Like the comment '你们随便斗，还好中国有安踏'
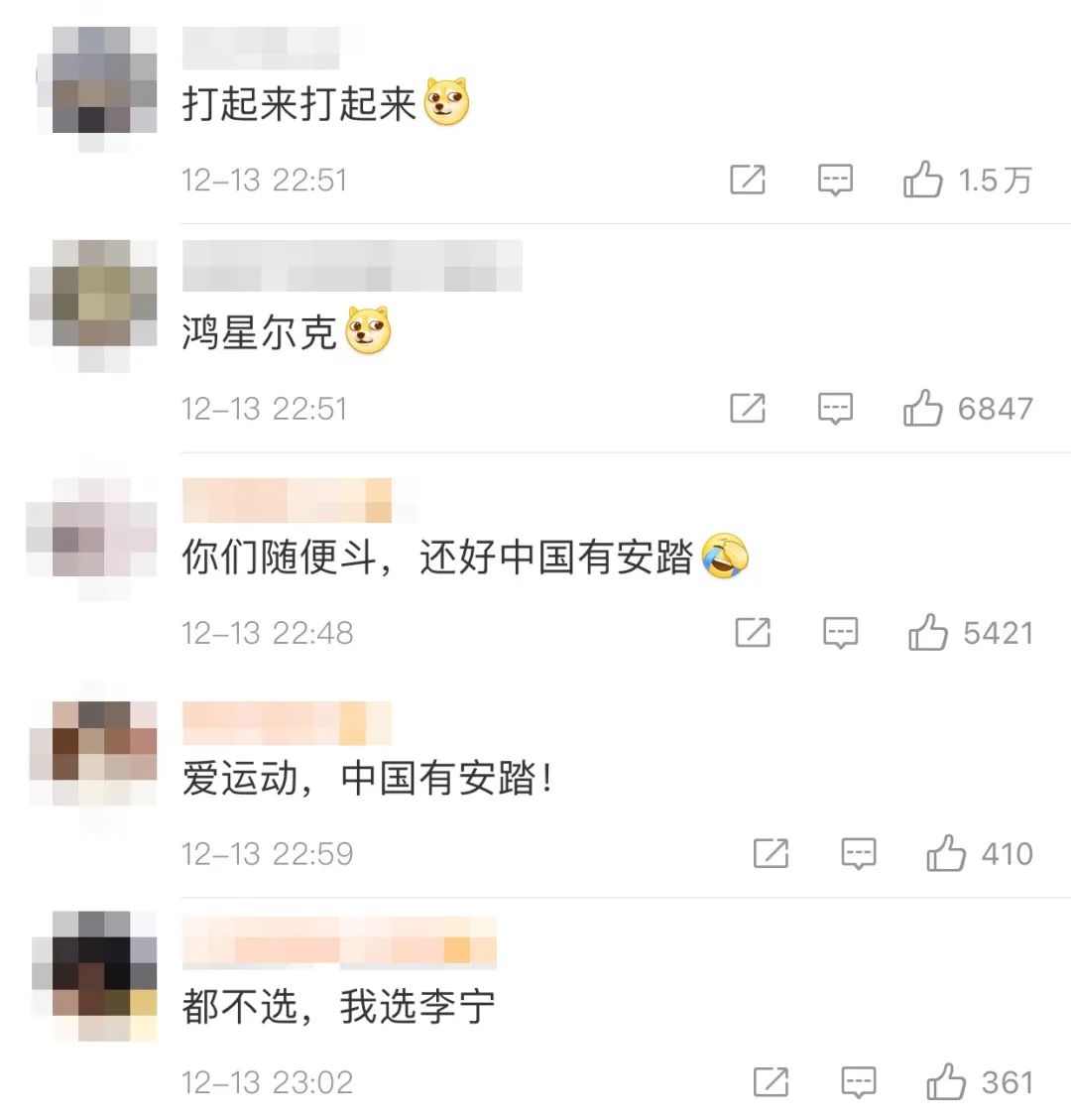Screen dimensions: 1071x1120 click(928, 633)
